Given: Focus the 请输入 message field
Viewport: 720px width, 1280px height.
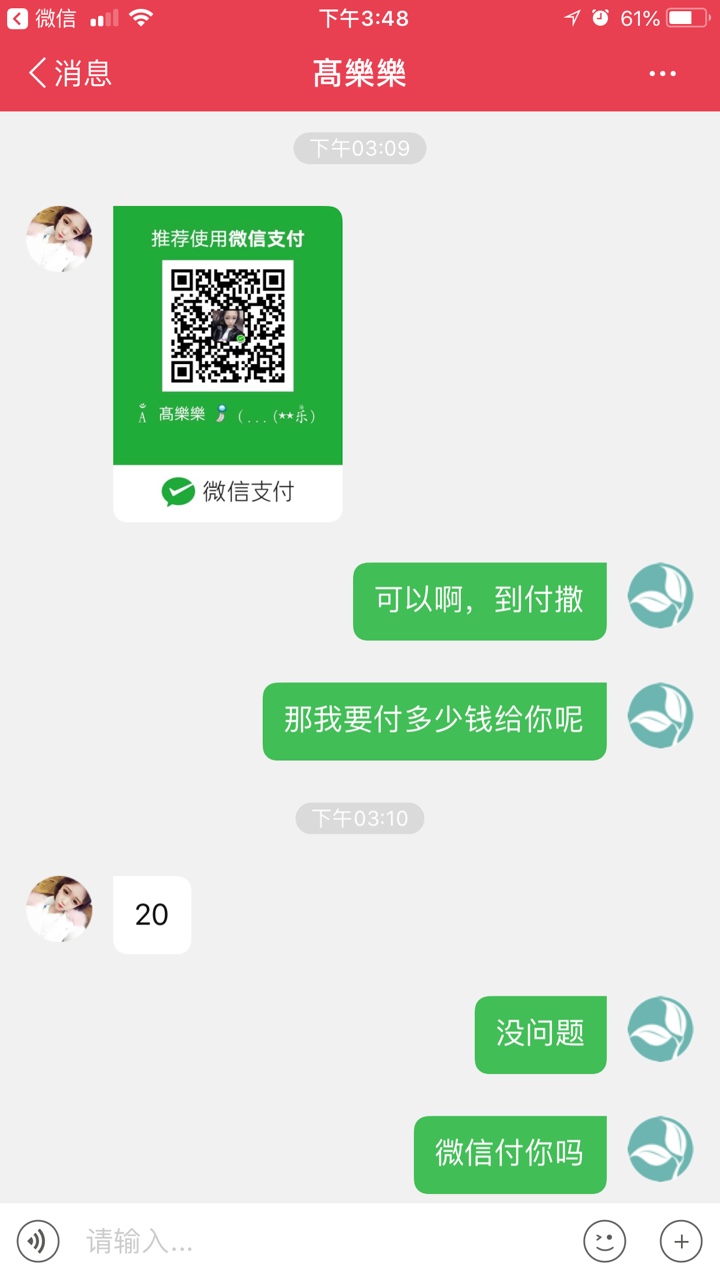Looking at the screenshot, I should click(x=320, y=1242).
